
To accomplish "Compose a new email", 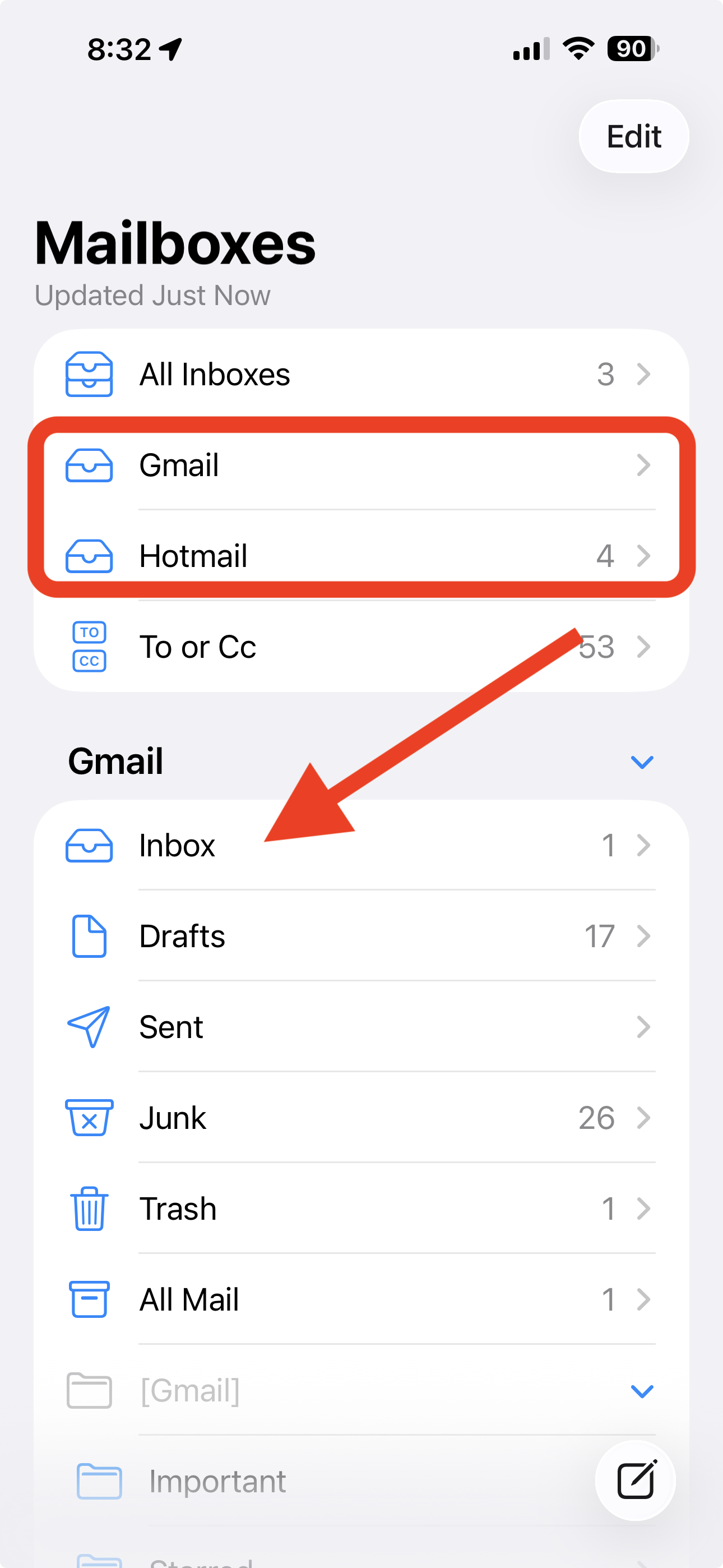I will coord(636,1481).
